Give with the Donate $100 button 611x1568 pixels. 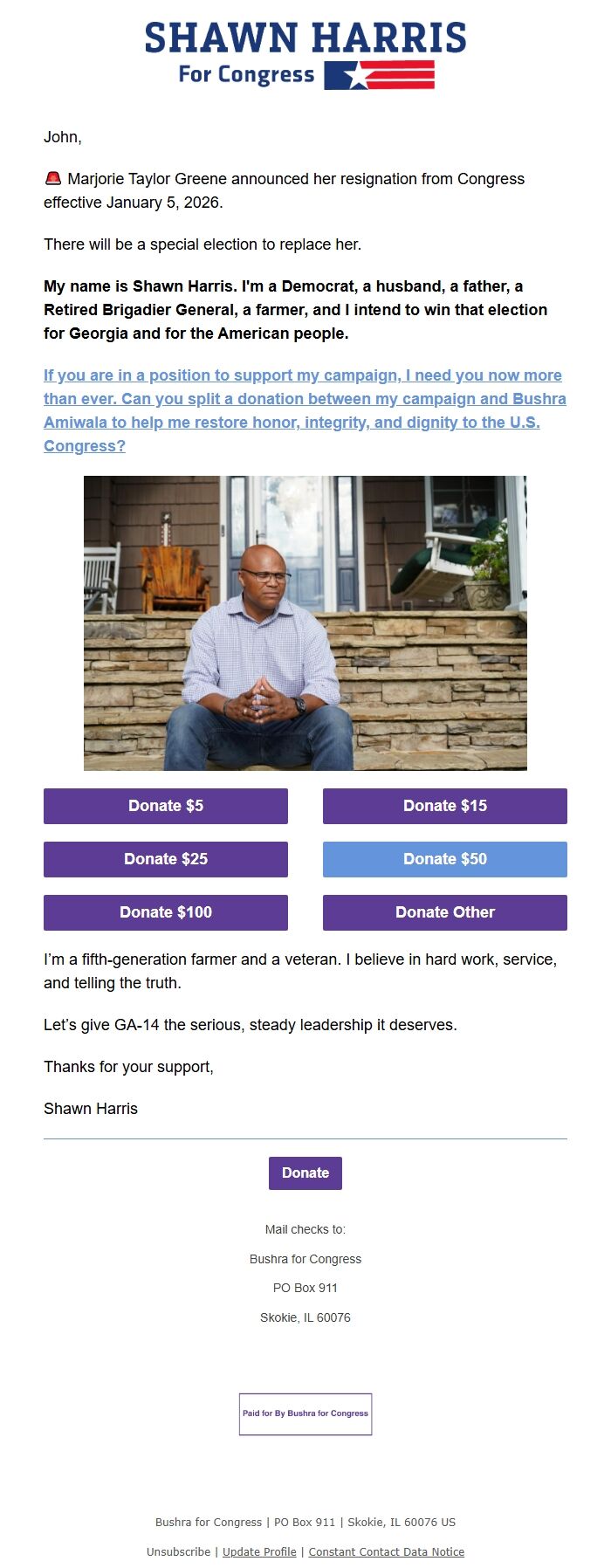(x=166, y=912)
